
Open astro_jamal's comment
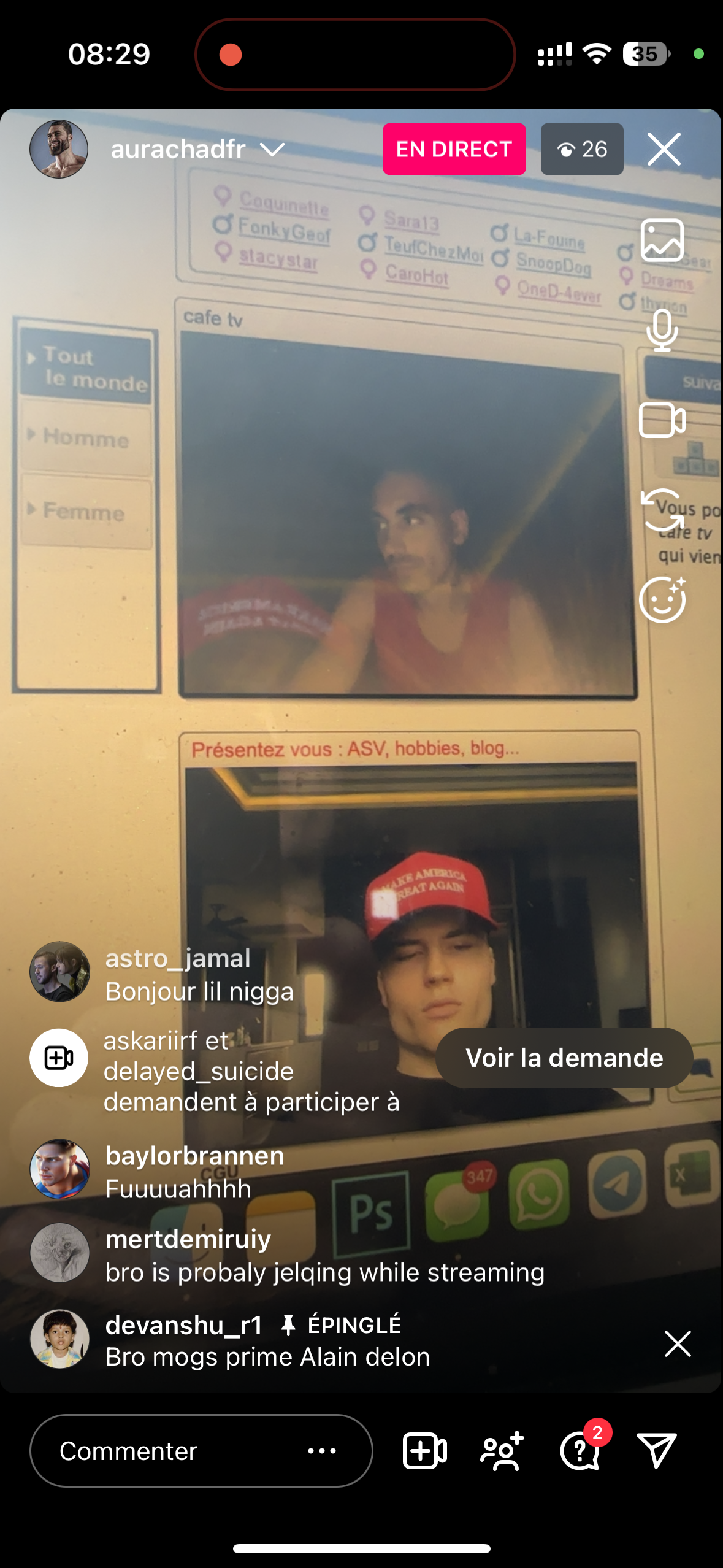[x=199, y=975]
